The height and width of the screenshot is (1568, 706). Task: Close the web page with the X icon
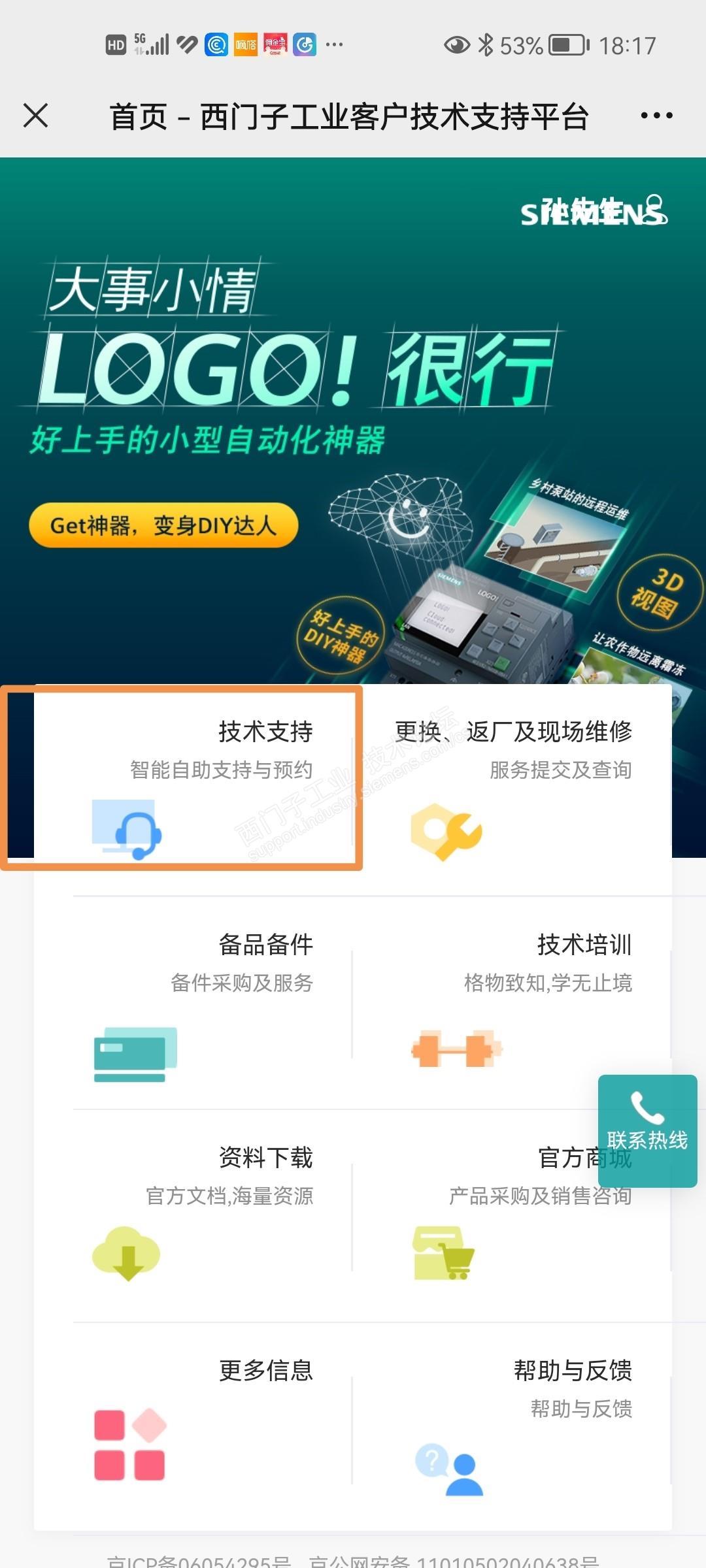[x=35, y=116]
